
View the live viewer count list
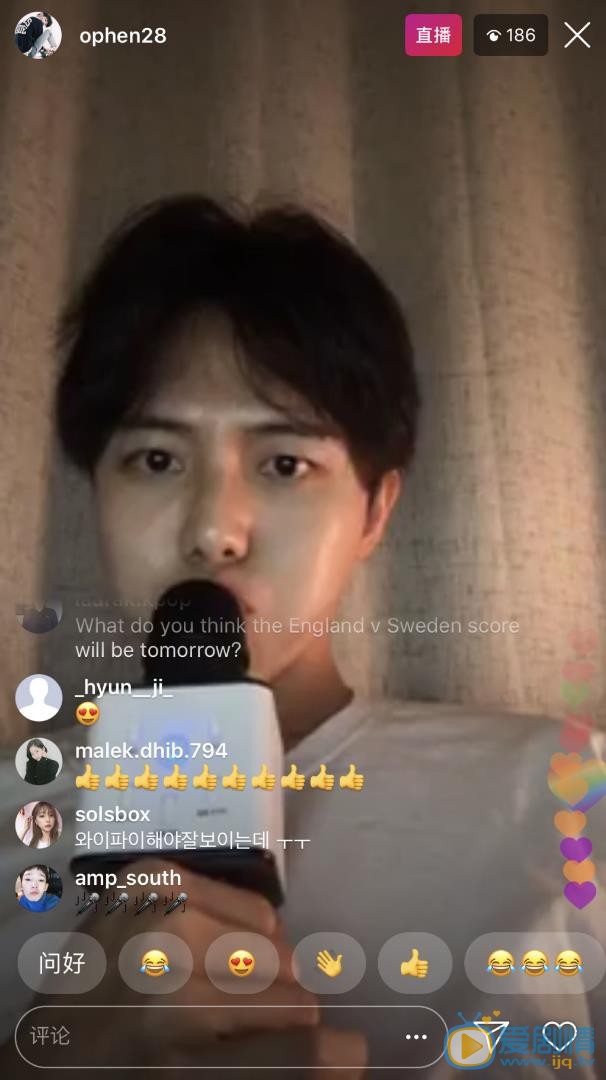point(511,35)
